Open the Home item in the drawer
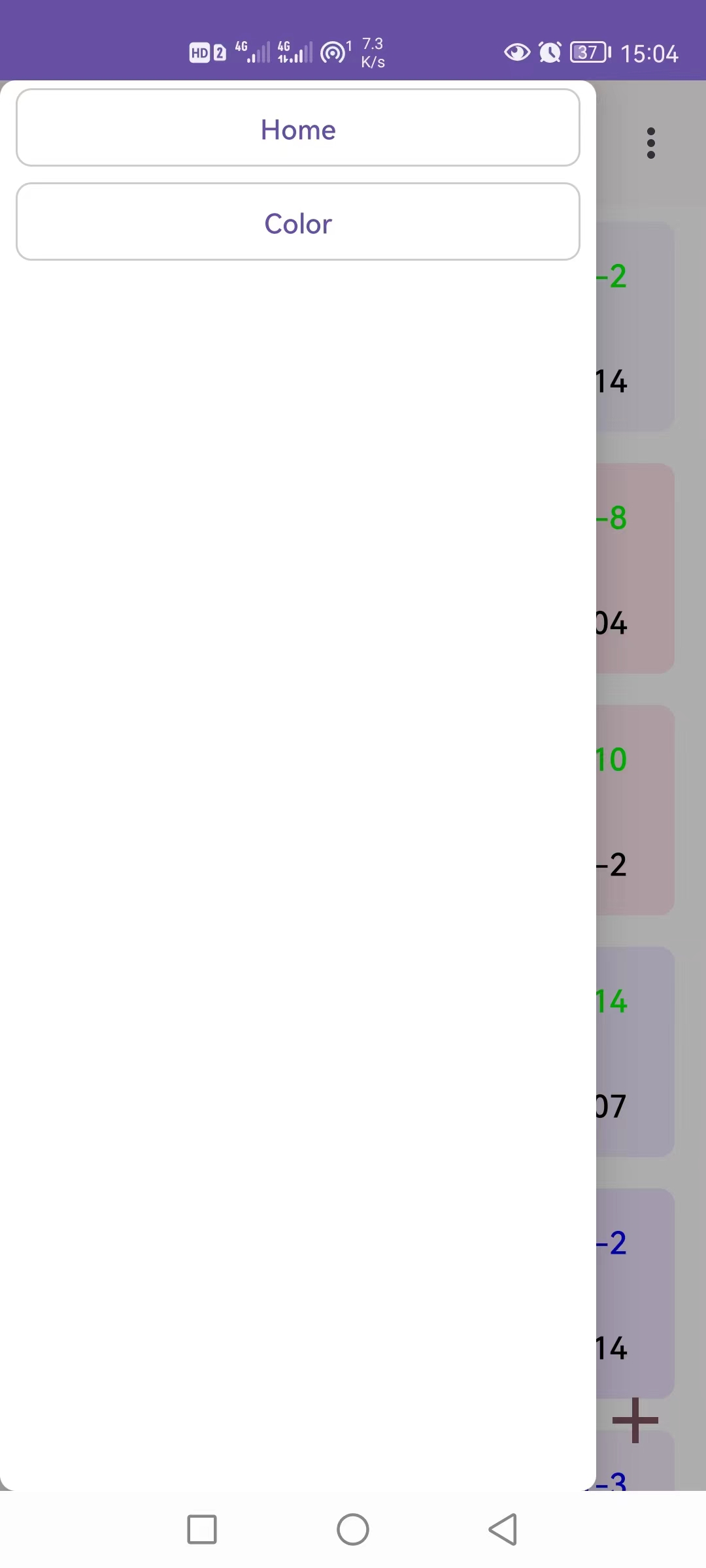 coord(298,128)
